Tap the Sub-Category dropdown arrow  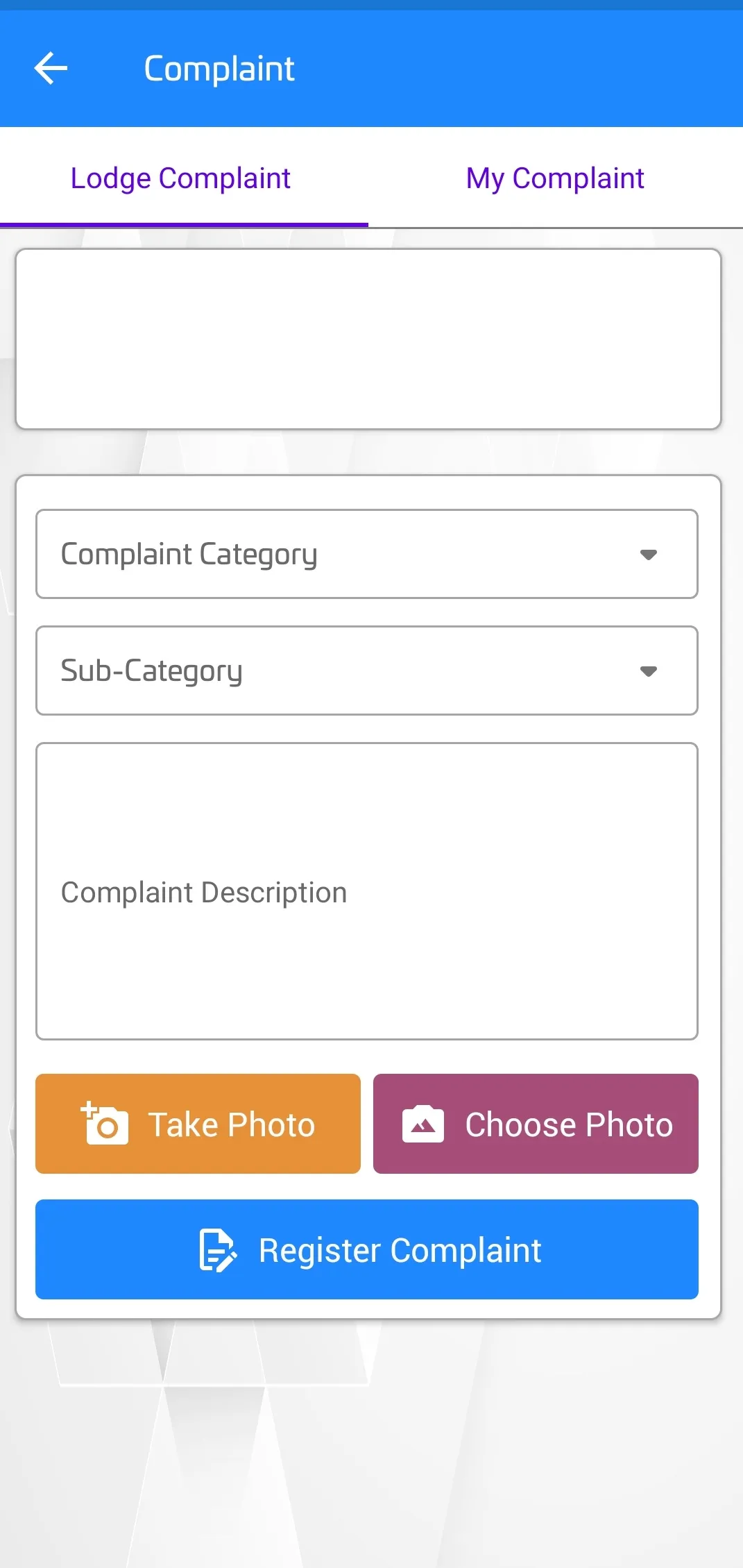click(x=648, y=671)
